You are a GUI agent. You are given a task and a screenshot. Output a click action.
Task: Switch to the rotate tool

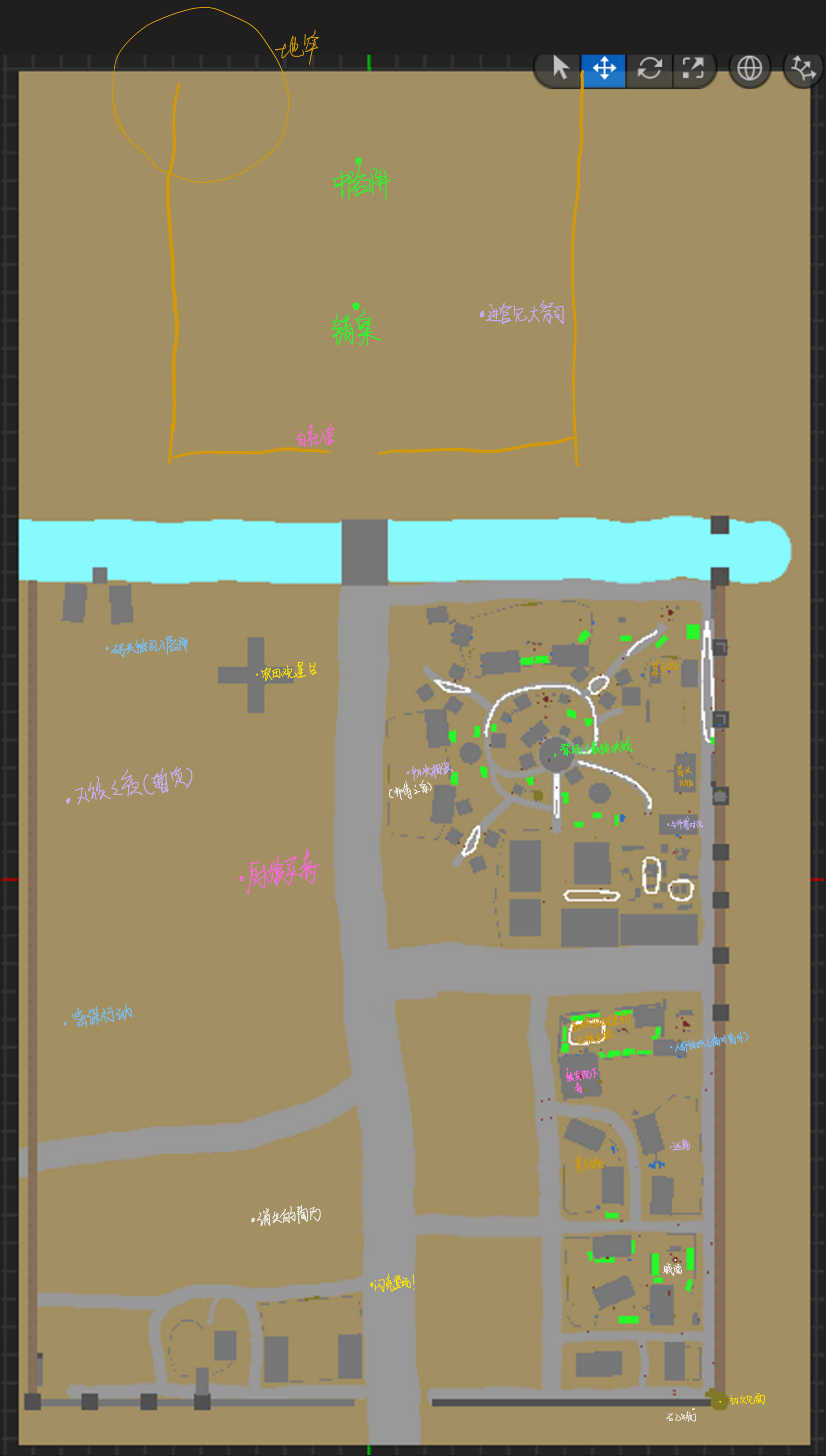coord(649,68)
